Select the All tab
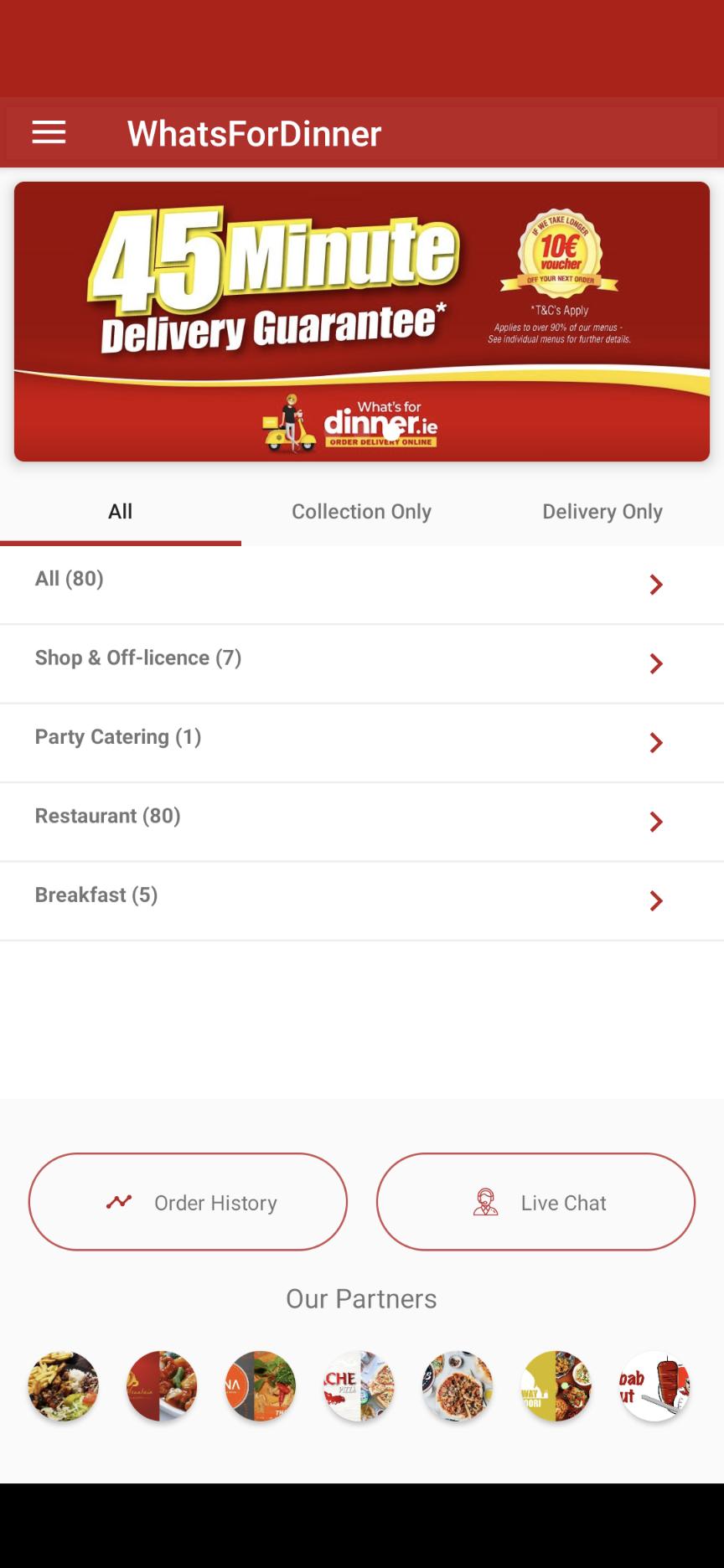 [x=121, y=512]
